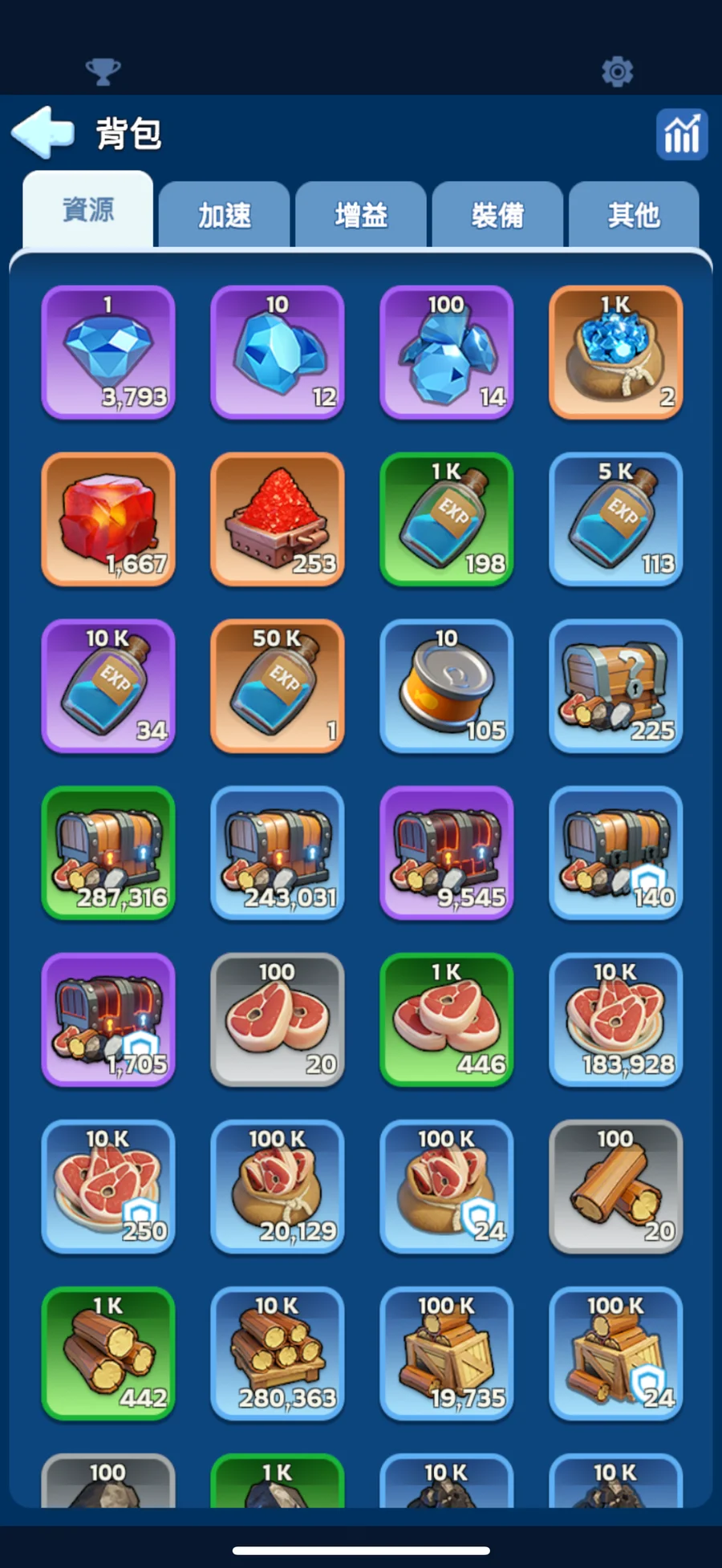Choose the 100K wood crate with 19,735

coord(446,1353)
